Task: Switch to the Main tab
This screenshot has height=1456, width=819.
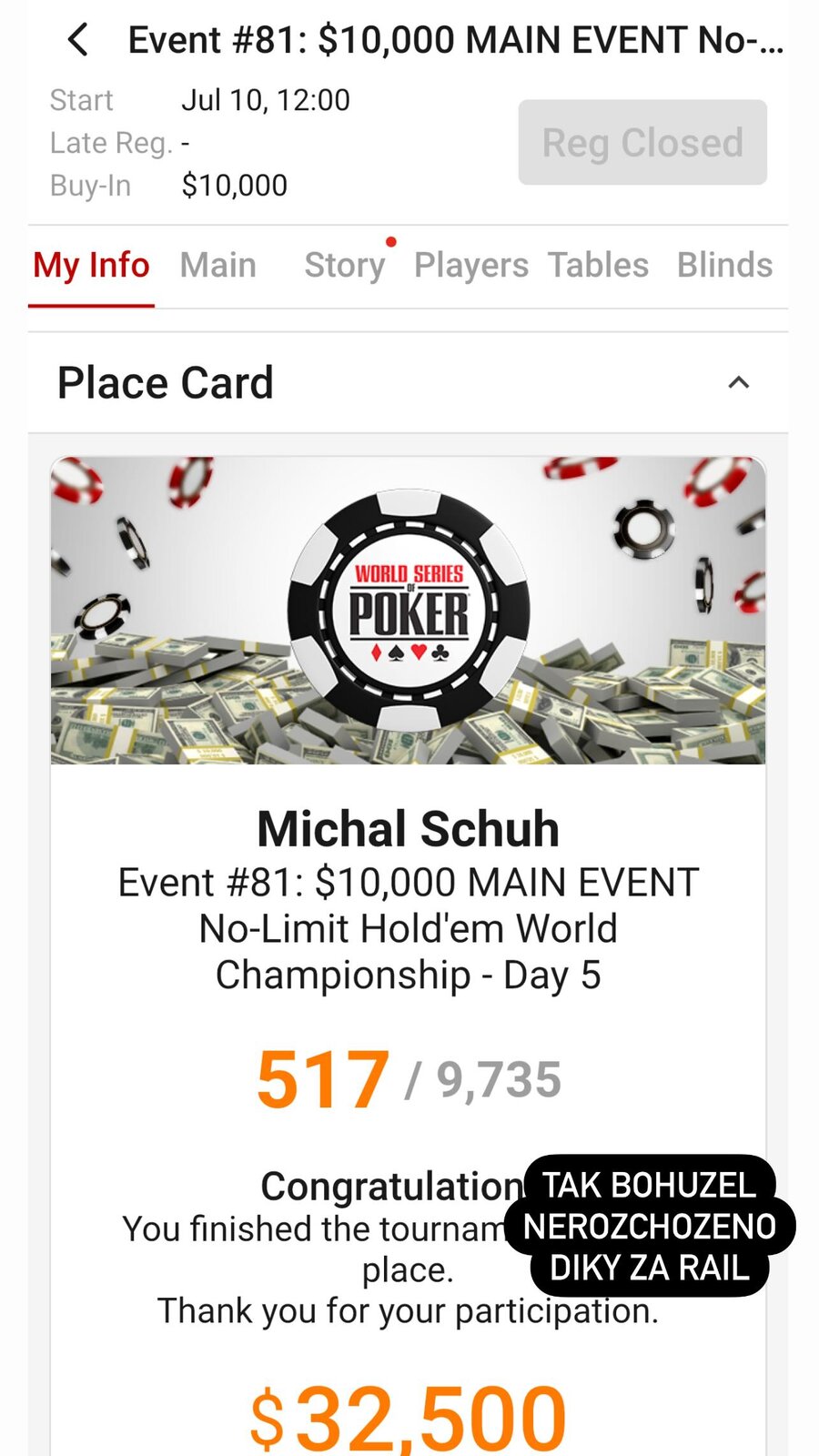Action: [x=217, y=265]
